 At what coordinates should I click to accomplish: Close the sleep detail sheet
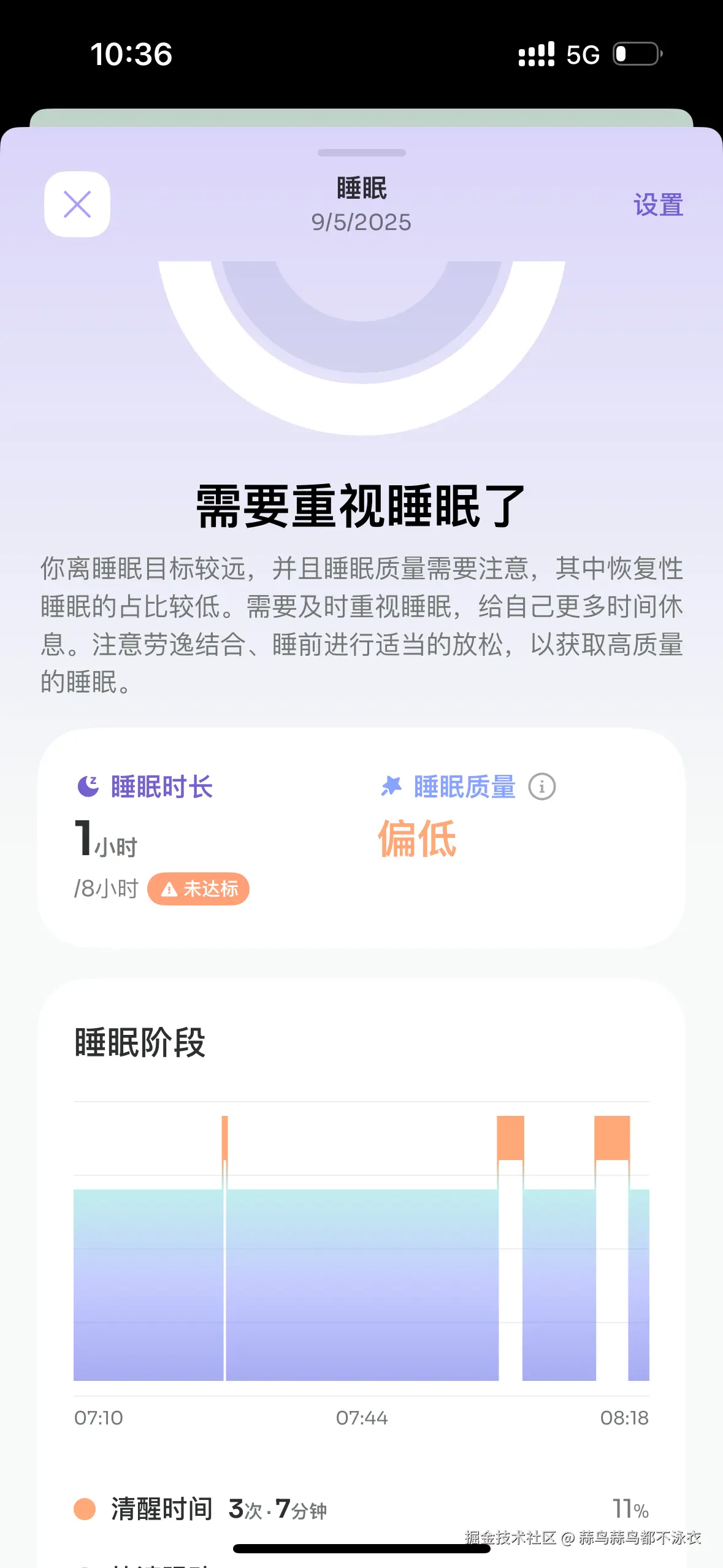(x=77, y=204)
